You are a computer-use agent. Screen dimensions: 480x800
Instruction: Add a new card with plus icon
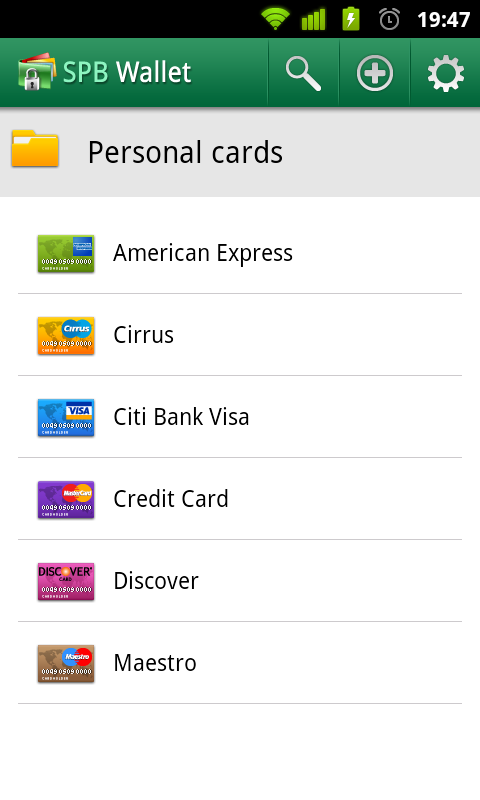pyautogui.click(x=375, y=73)
